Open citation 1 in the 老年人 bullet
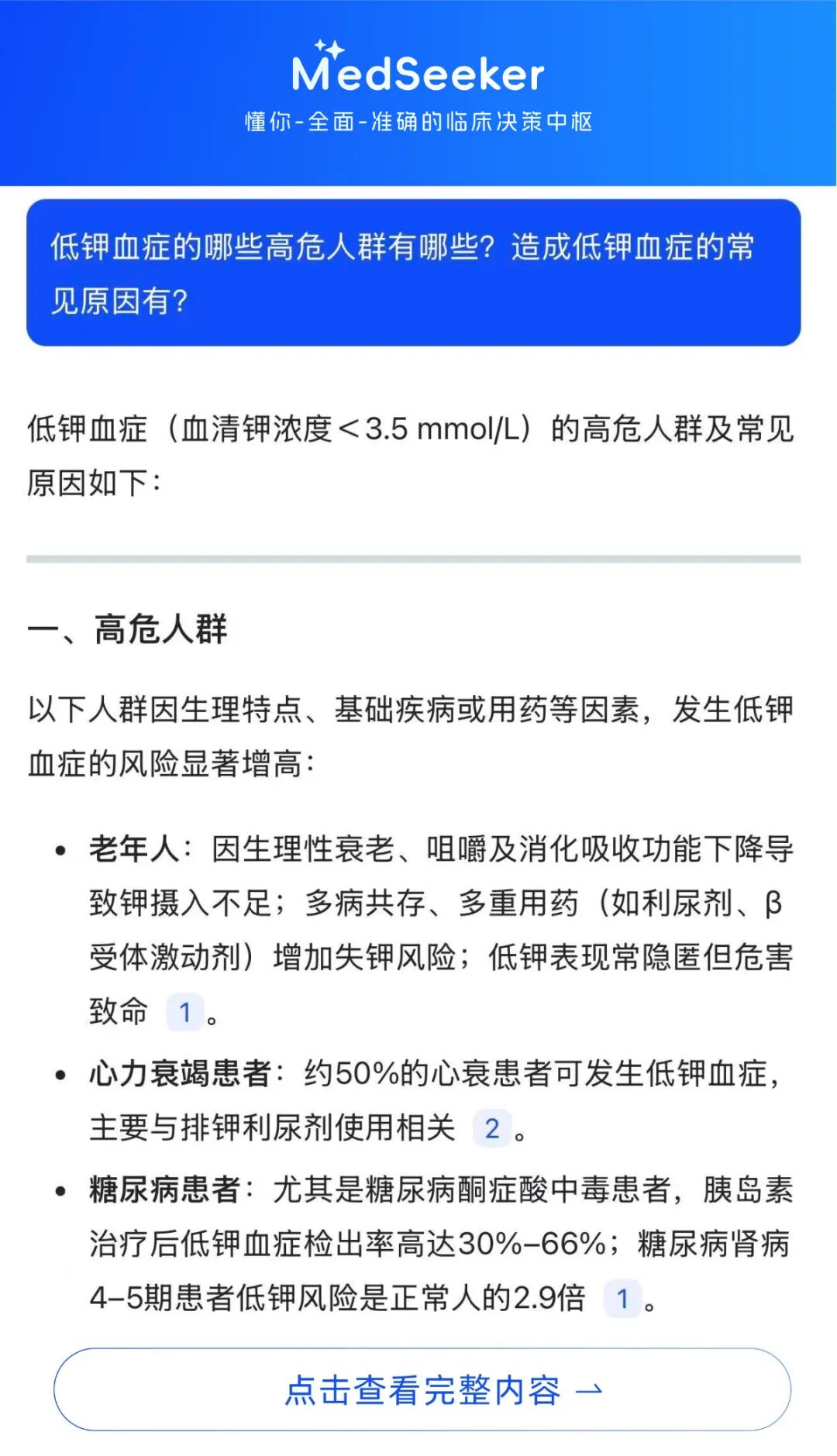Screen dimensions: 837x1456 (185, 1011)
